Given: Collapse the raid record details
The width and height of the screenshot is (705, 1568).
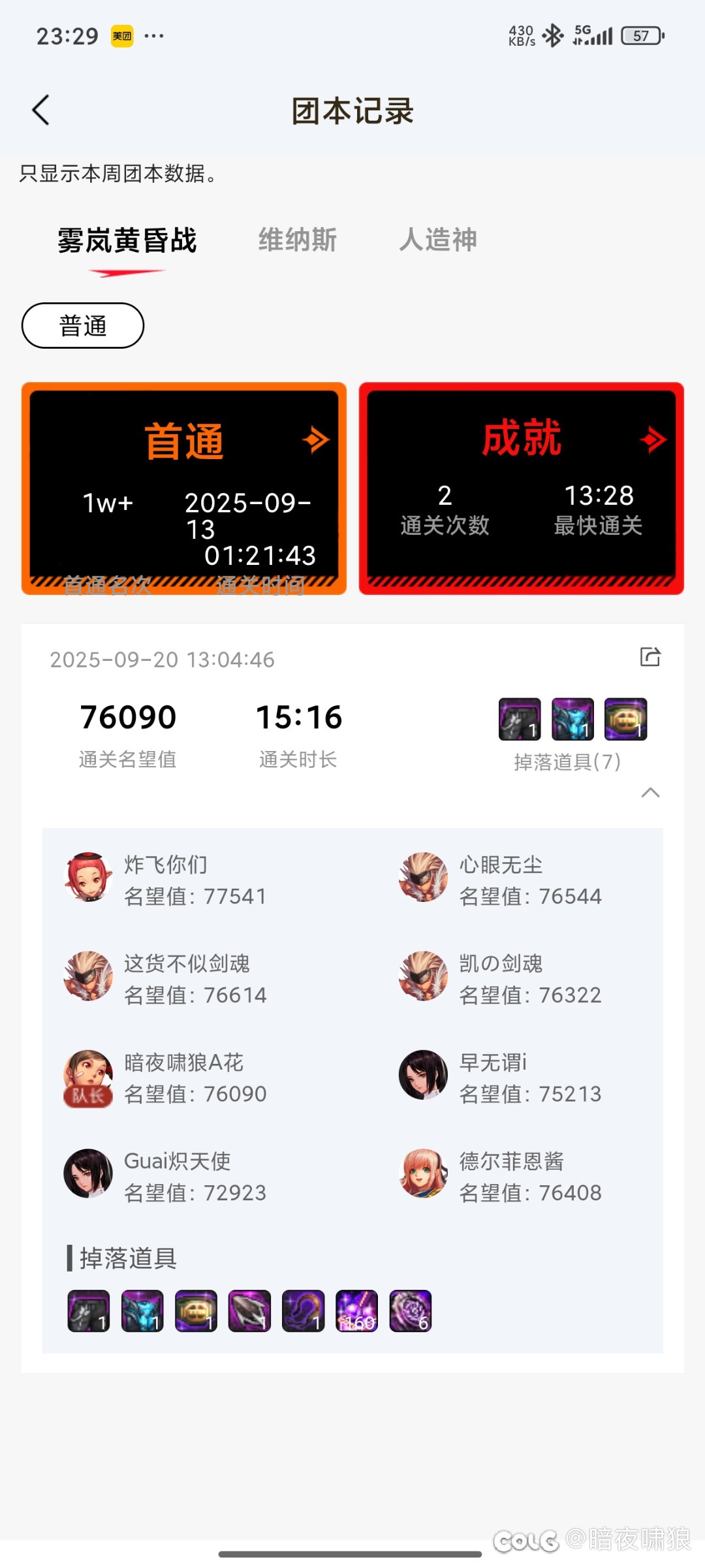Looking at the screenshot, I should (x=650, y=793).
